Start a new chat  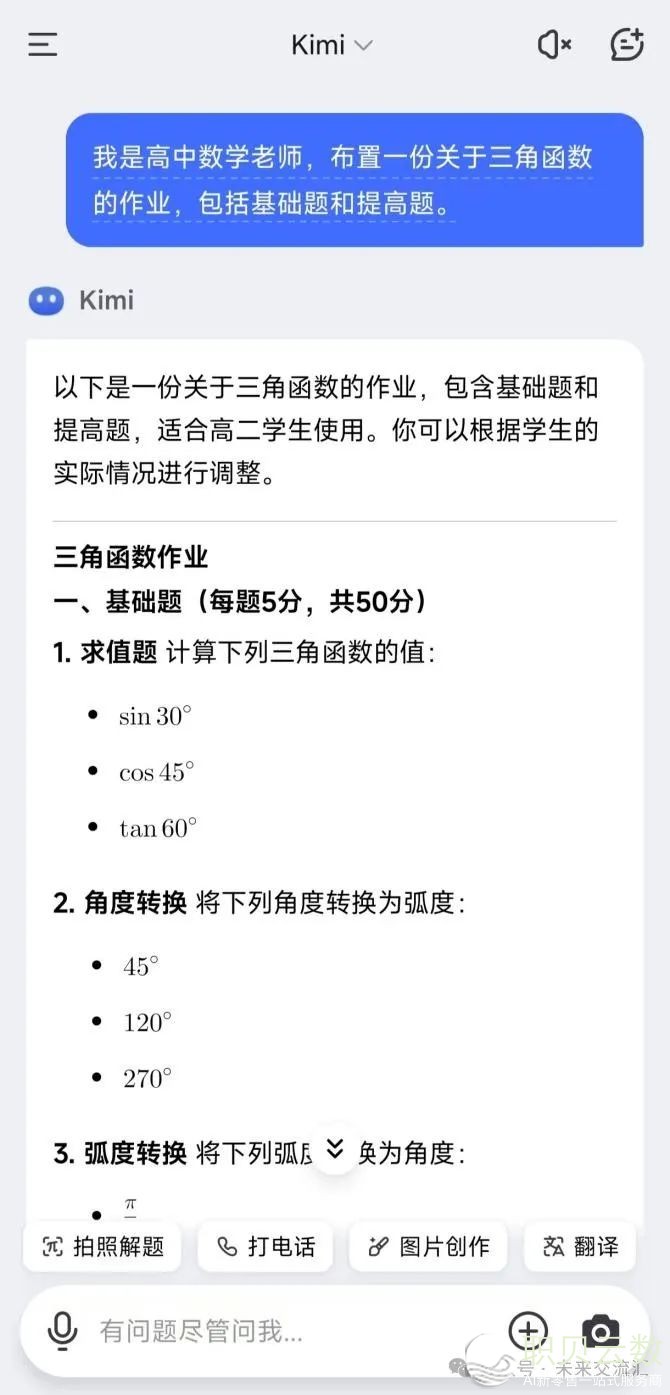627,45
